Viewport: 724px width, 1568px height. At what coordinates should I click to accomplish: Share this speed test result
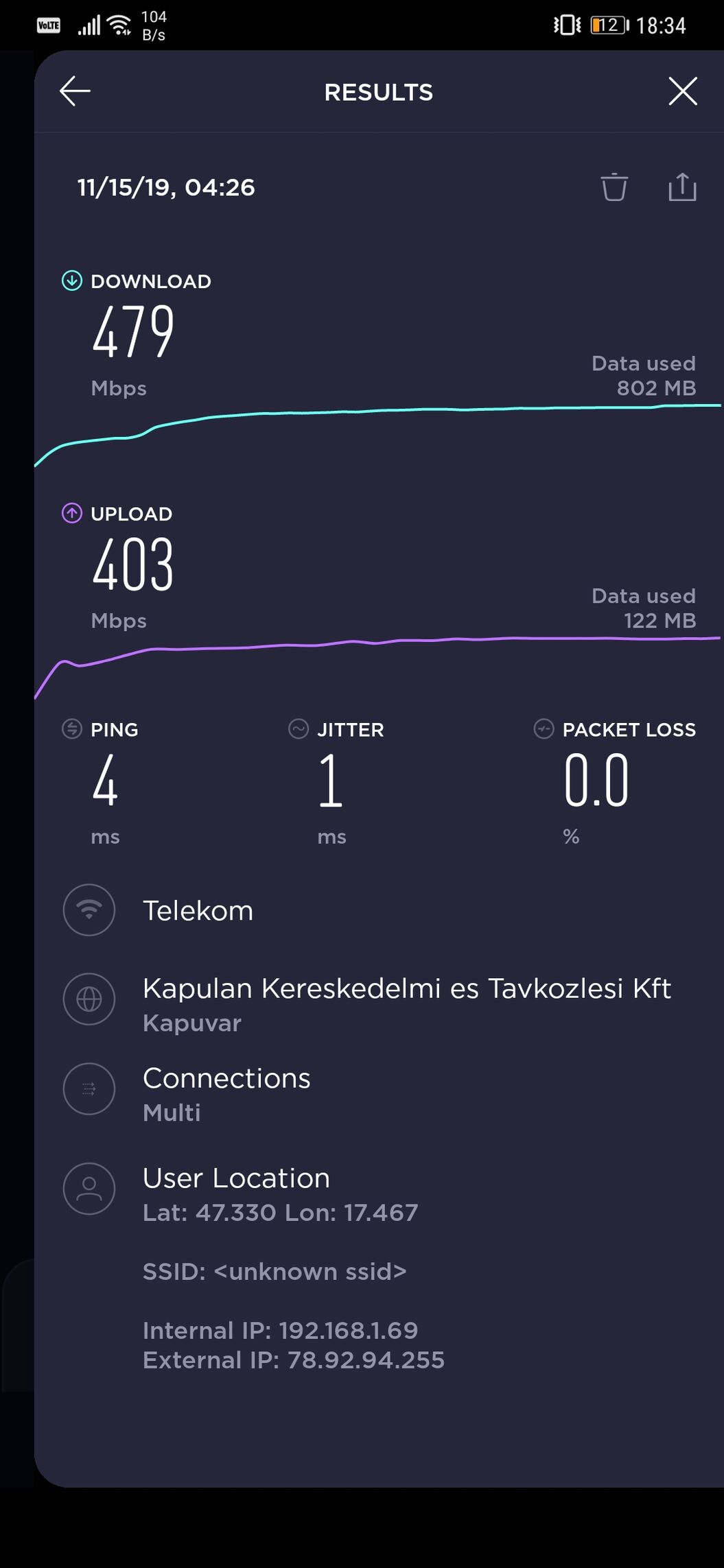pos(682,187)
